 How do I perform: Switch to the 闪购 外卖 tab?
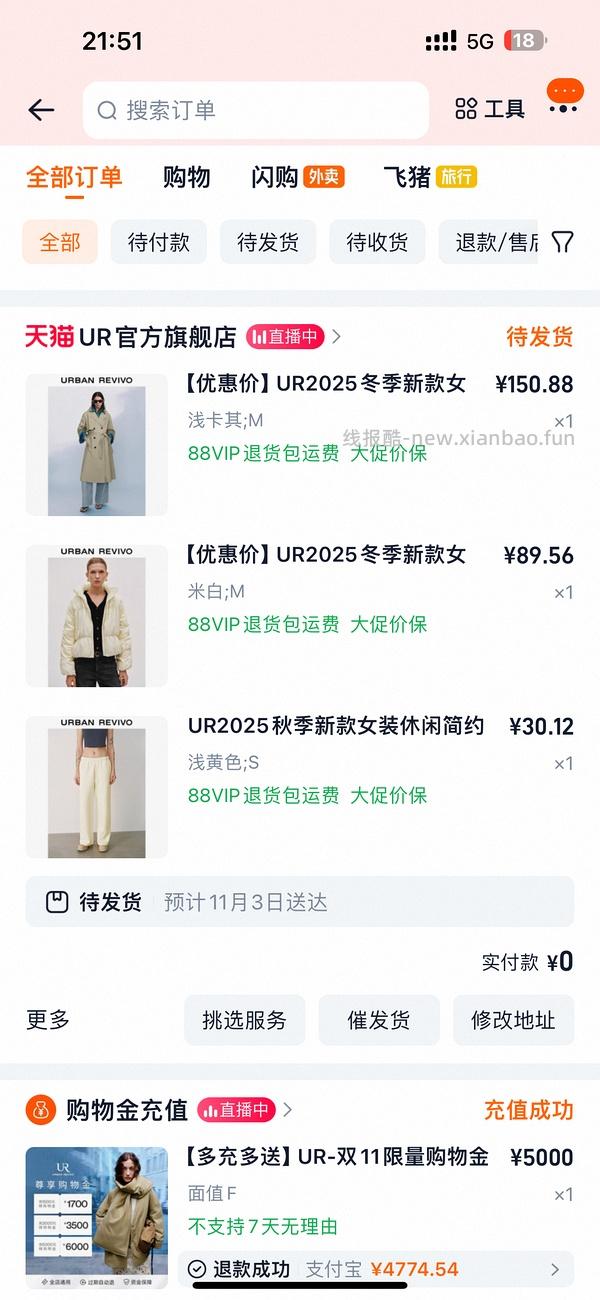point(297,177)
